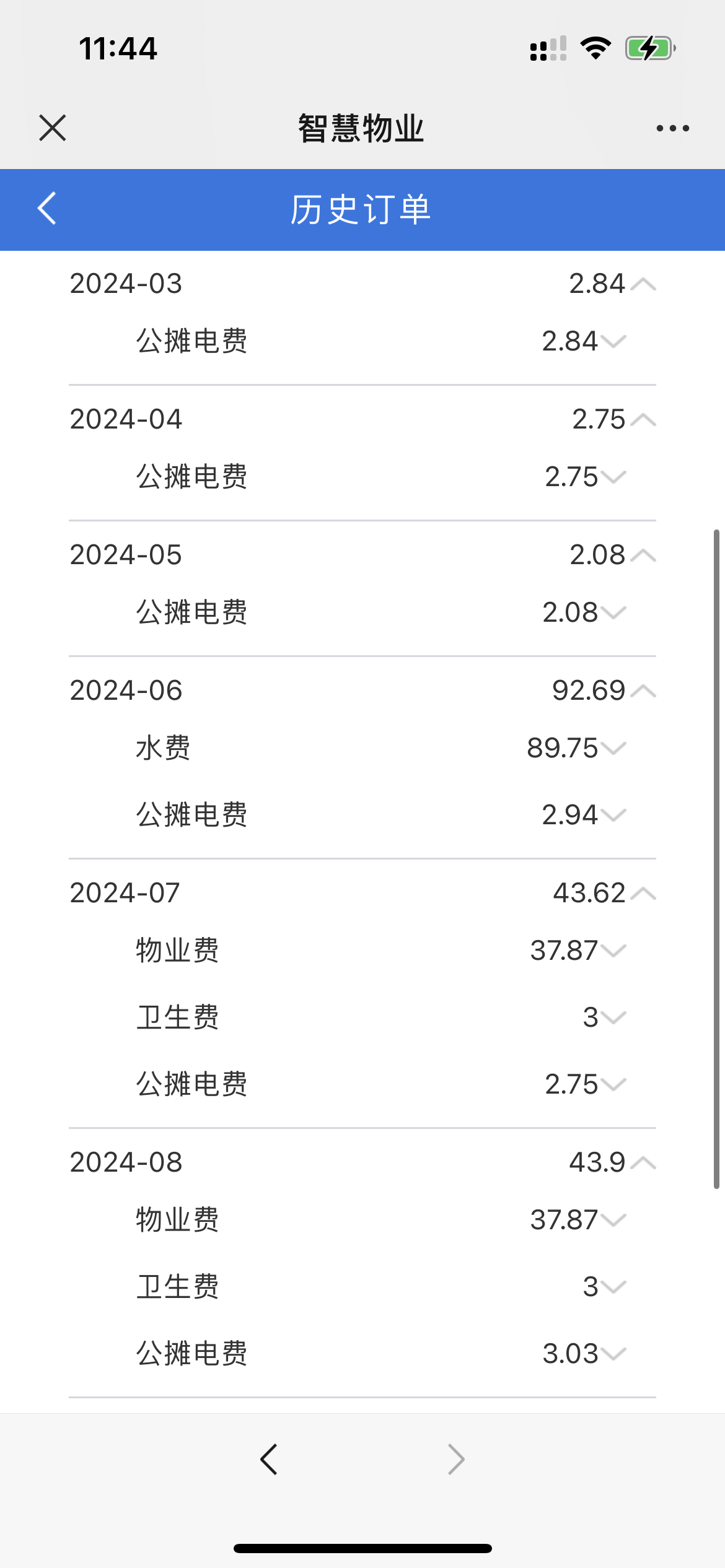Expand 卫生费 3 under 2024-07

coord(614,1017)
